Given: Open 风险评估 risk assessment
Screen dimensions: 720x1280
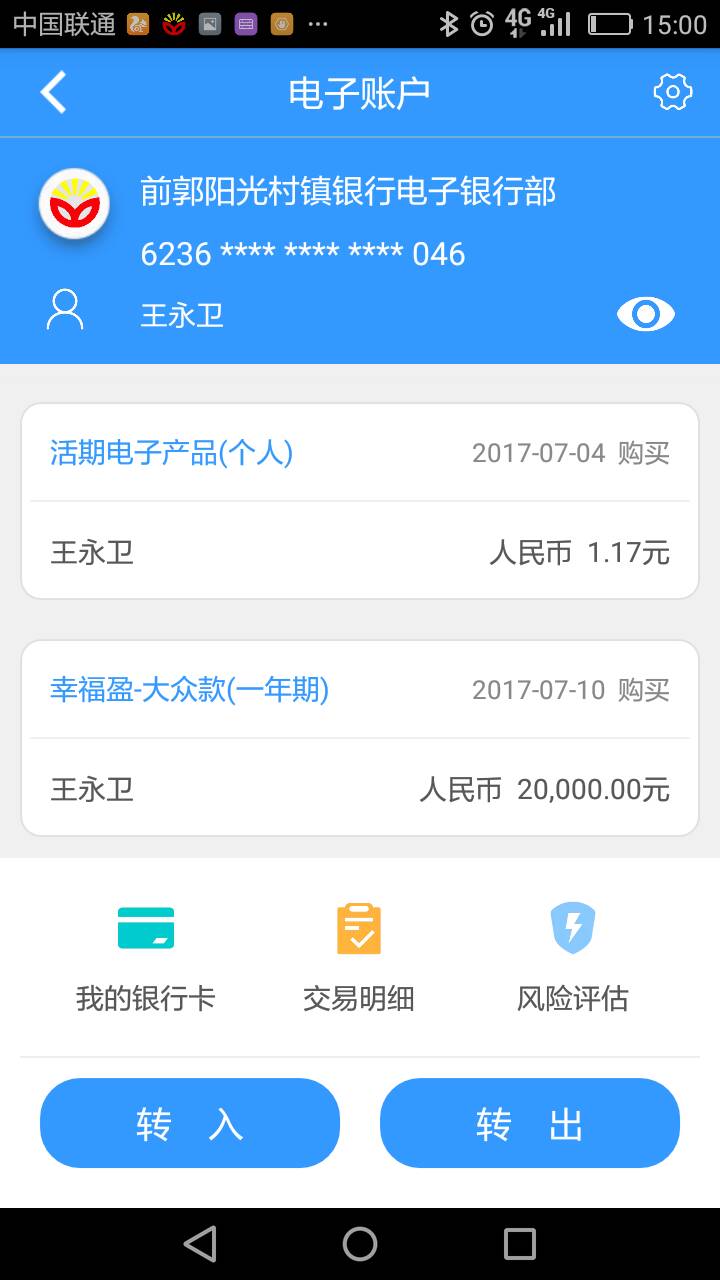Looking at the screenshot, I should pyautogui.click(x=572, y=955).
